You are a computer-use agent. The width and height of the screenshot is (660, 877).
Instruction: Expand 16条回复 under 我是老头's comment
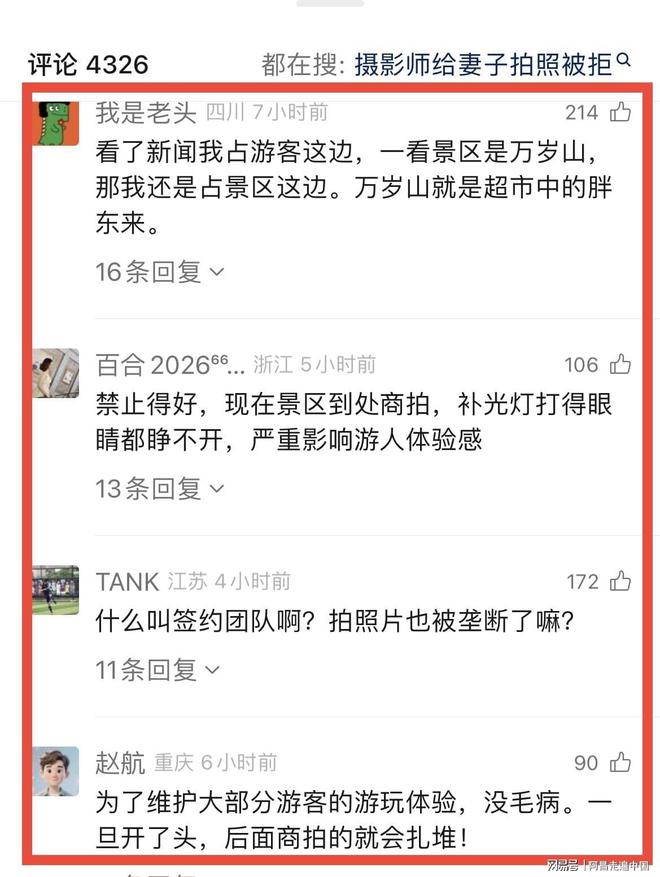coord(159,271)
